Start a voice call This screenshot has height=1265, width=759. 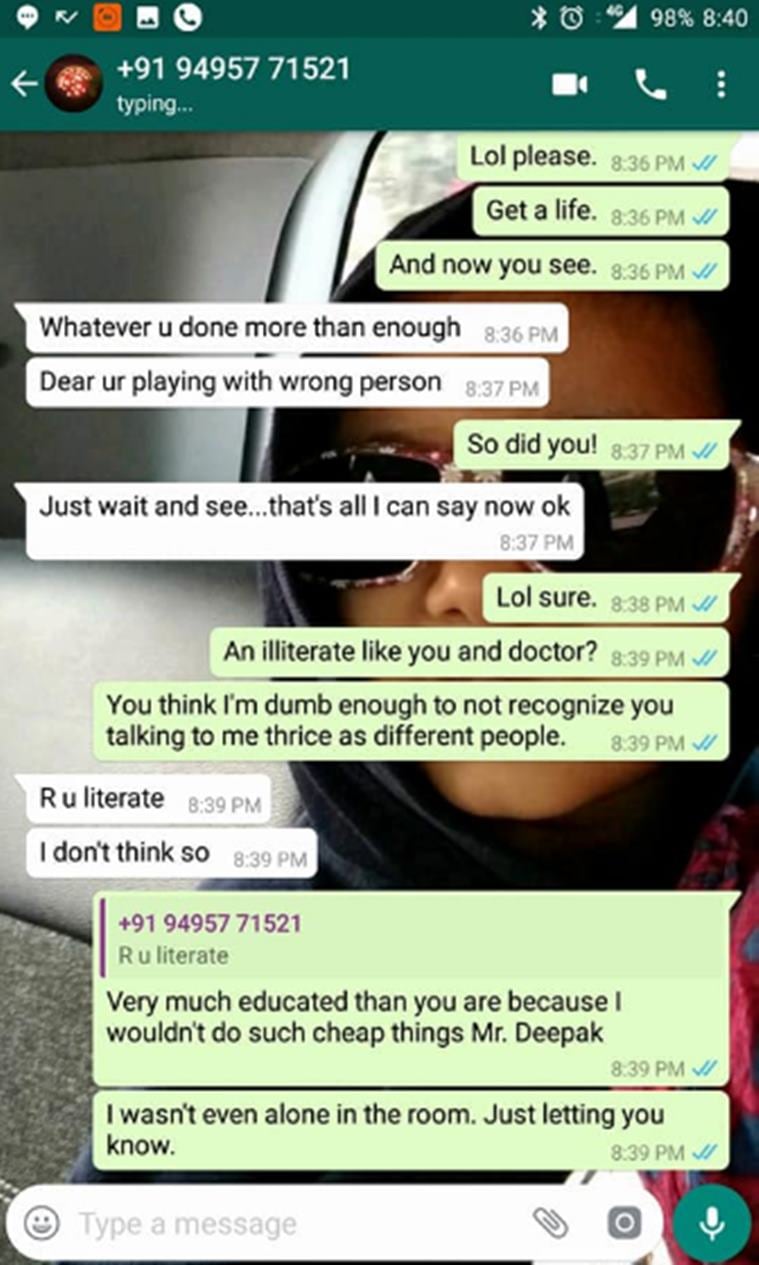click(x=650, y=85)
